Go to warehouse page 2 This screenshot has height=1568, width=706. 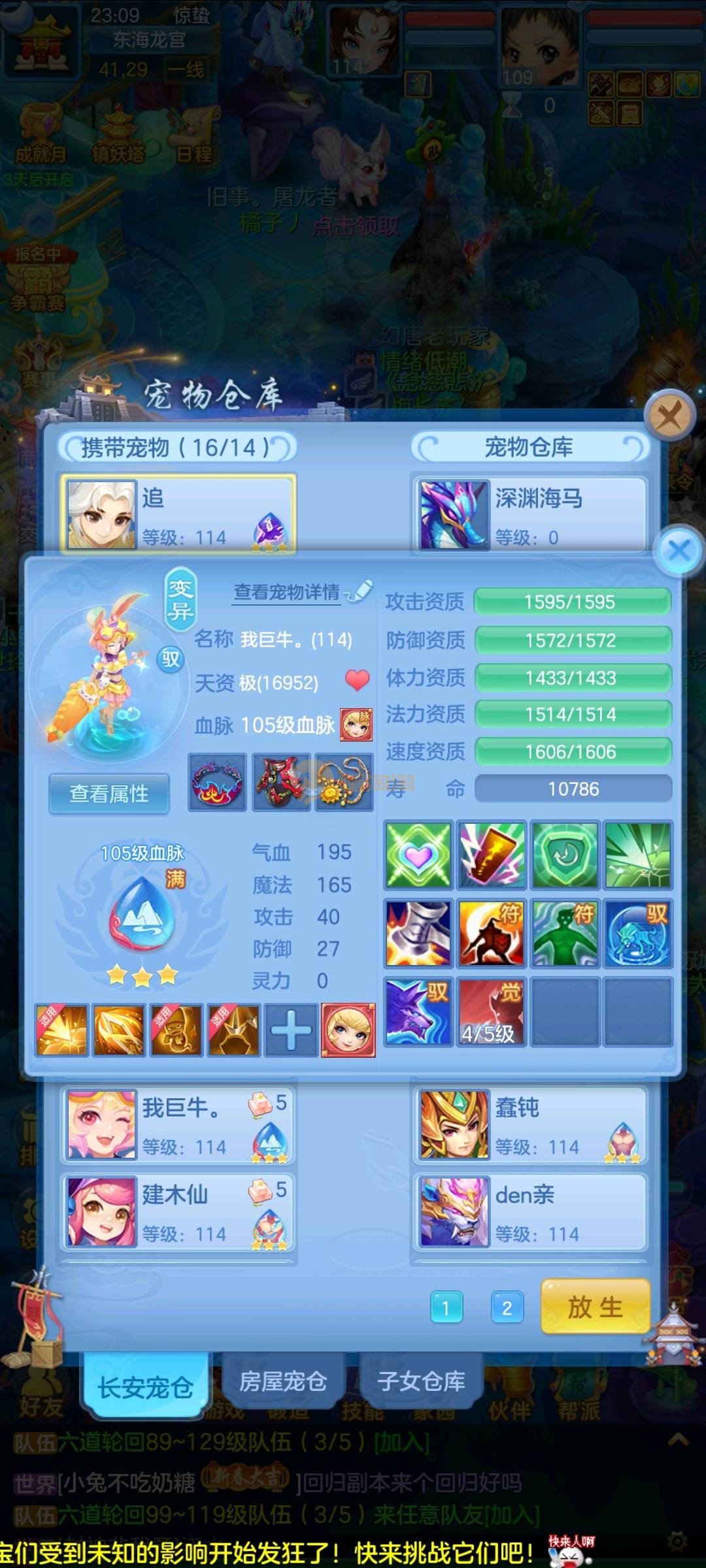click(507, 1308)
